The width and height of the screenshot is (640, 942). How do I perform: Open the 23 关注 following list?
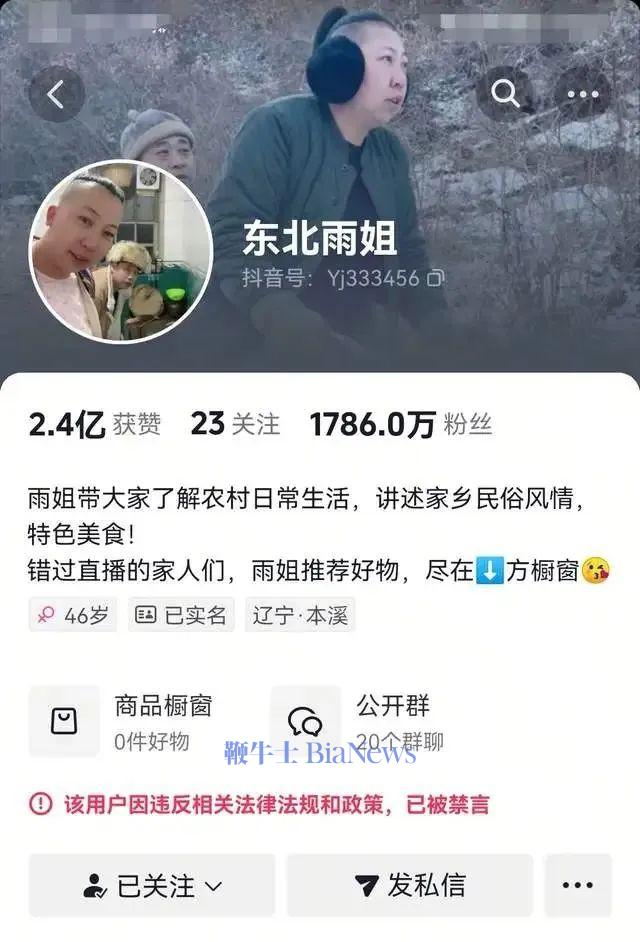click(x=235, y=424)
